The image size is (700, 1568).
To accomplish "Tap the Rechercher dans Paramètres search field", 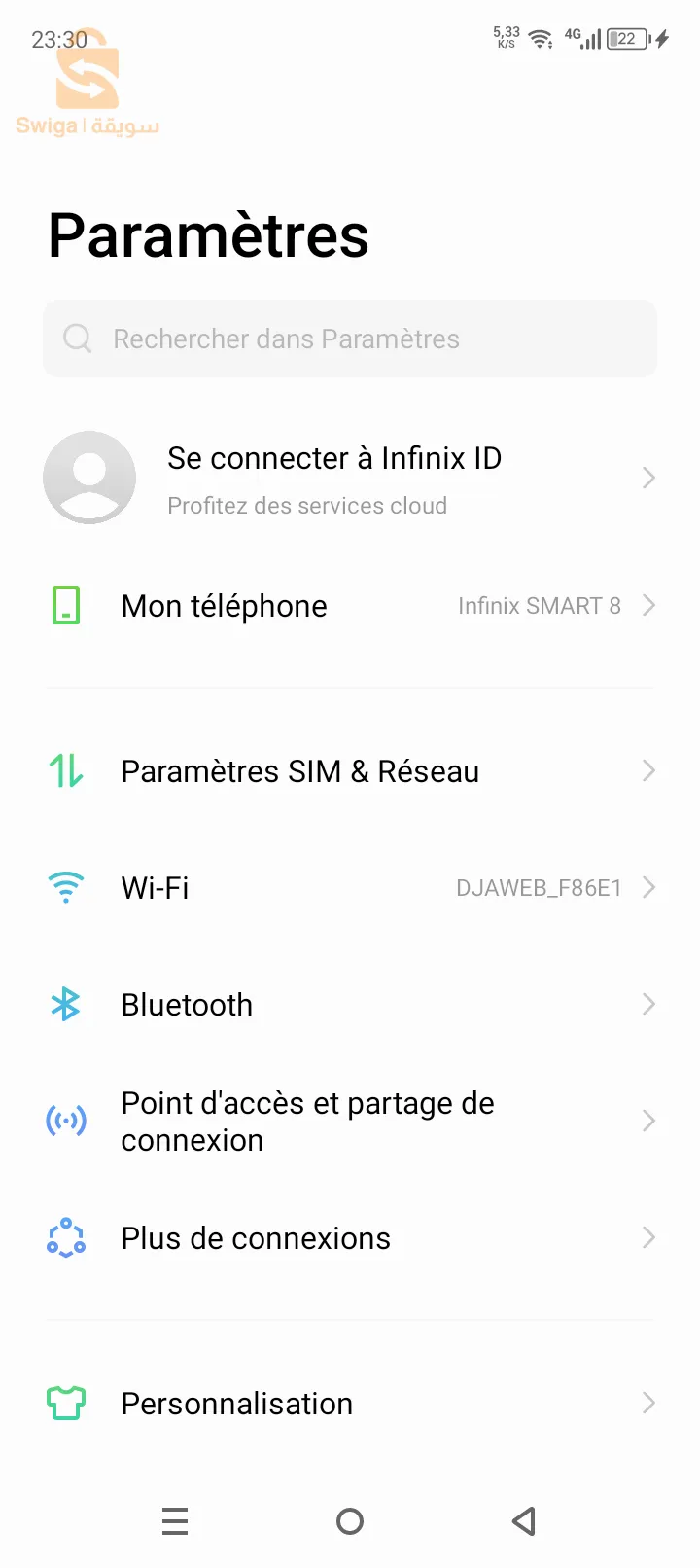I will click(350, 339).
